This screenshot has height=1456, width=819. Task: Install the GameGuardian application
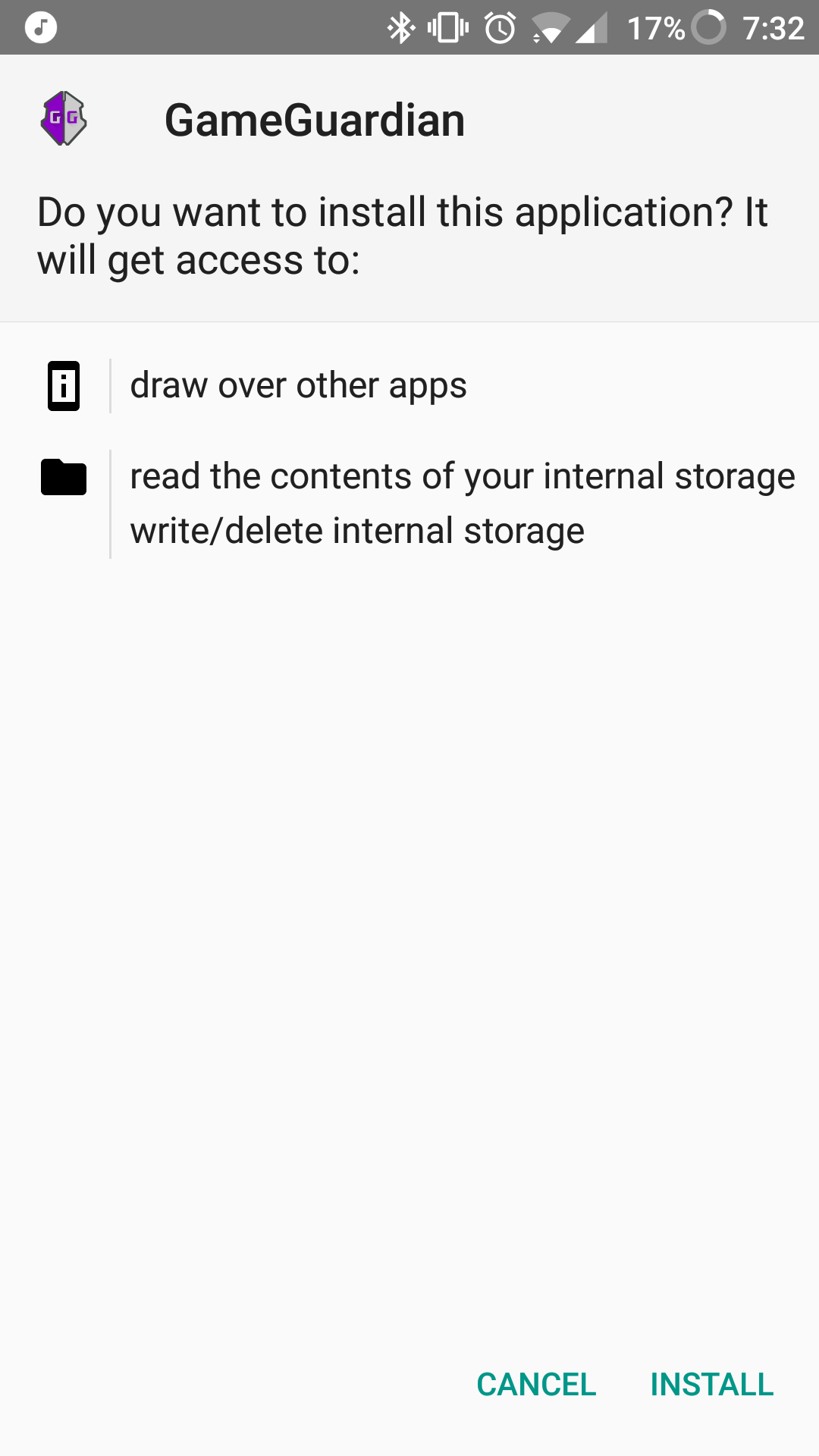[711, 1385]
